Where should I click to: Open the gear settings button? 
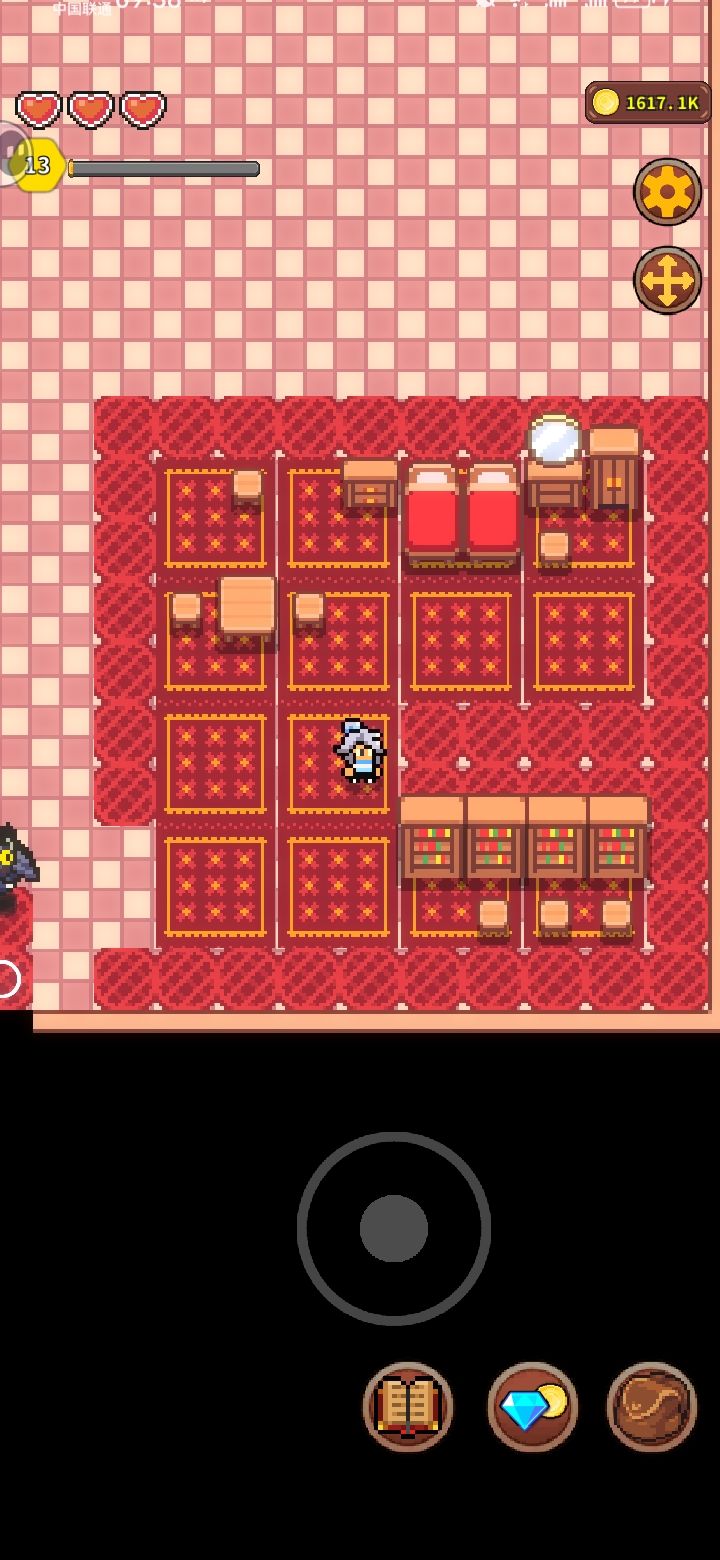pos(667,191)
